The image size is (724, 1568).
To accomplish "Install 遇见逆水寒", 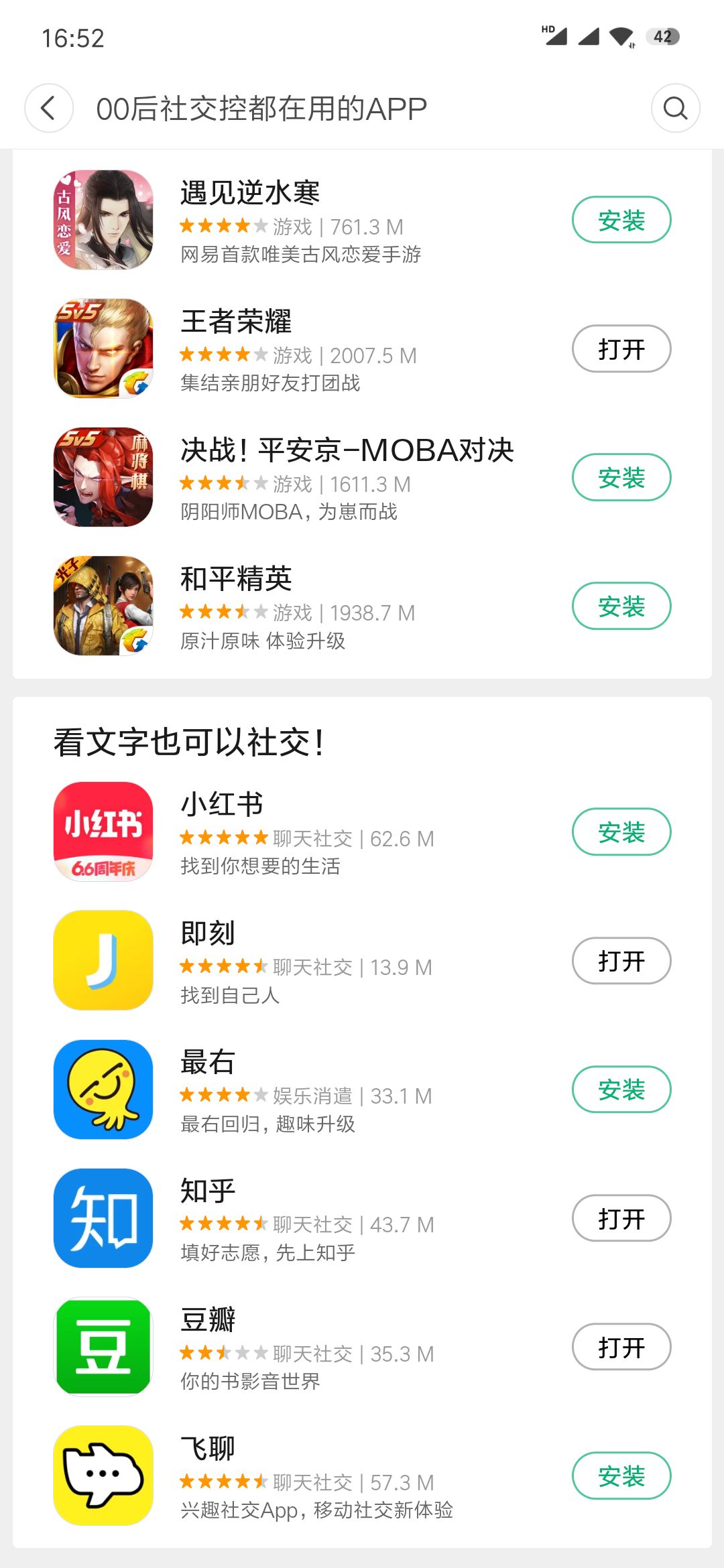I will click(621, 220).
